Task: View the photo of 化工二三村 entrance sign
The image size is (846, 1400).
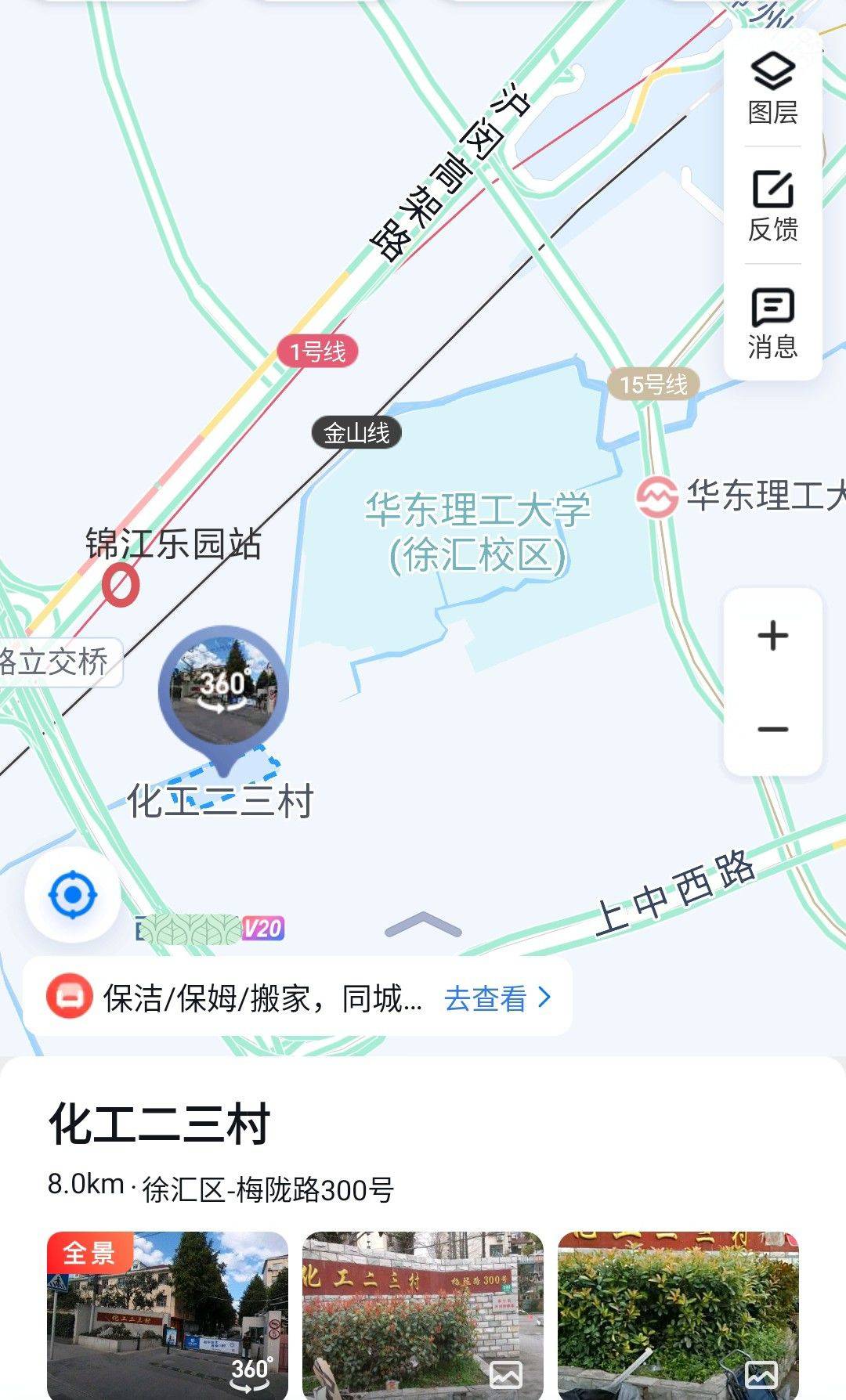Action: click(423, 1315)
